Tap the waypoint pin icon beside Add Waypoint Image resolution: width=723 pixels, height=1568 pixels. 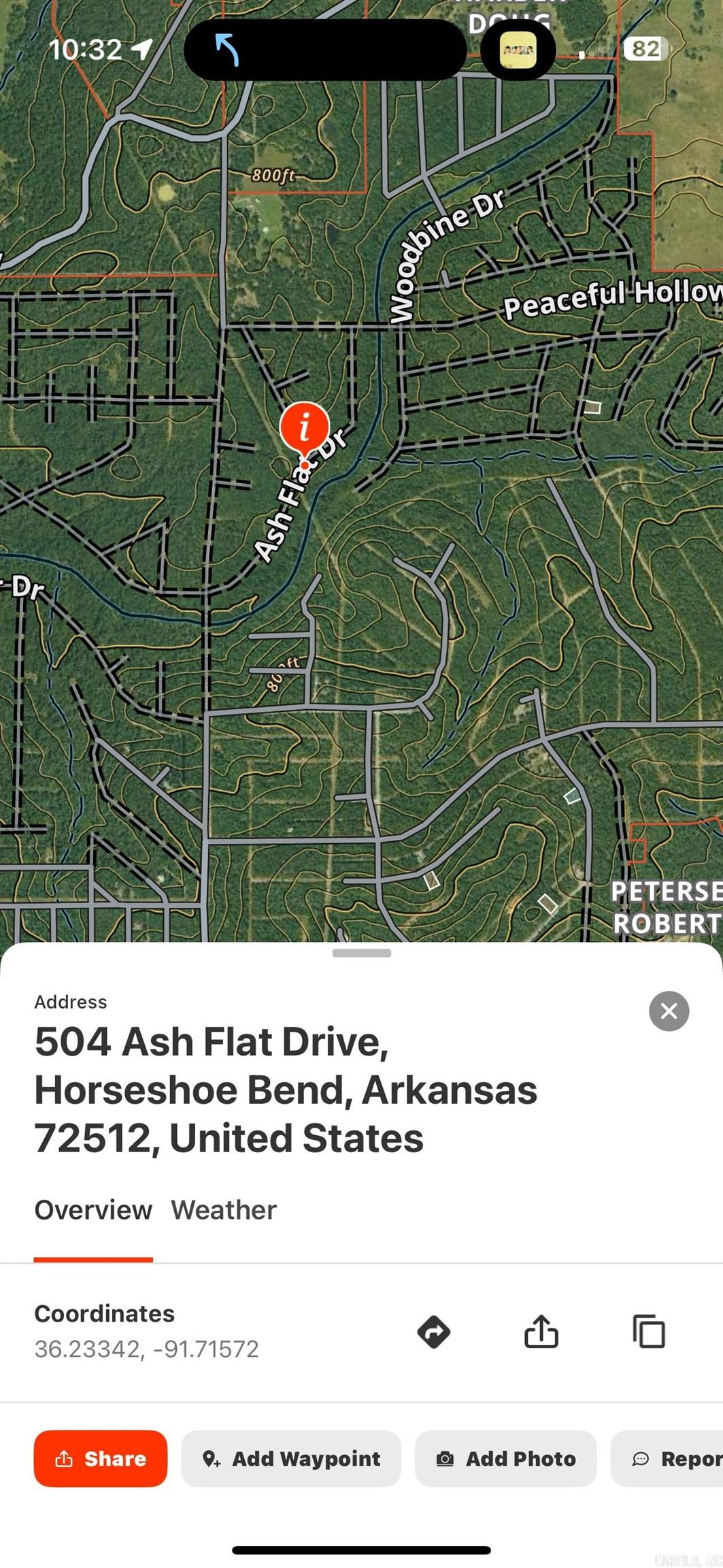click(212, 1458)
